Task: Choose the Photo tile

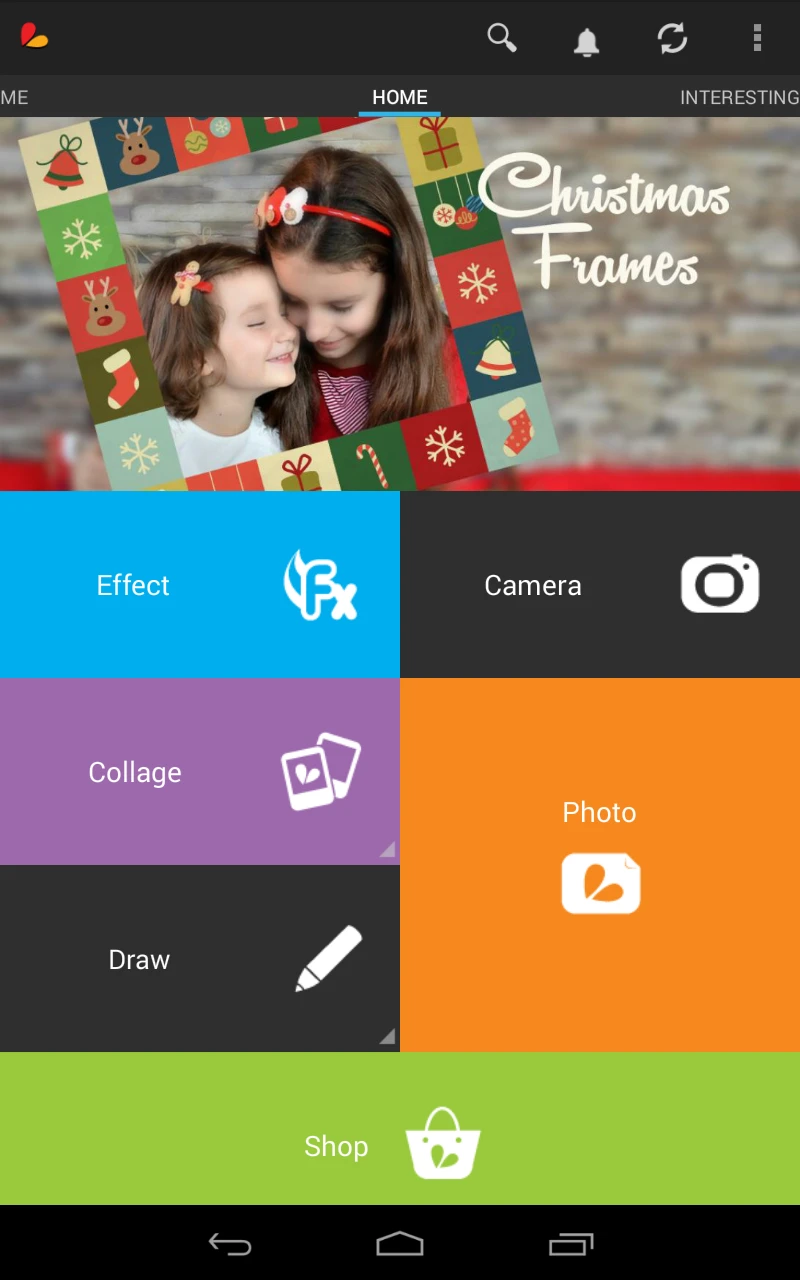Action: (600, 865)
